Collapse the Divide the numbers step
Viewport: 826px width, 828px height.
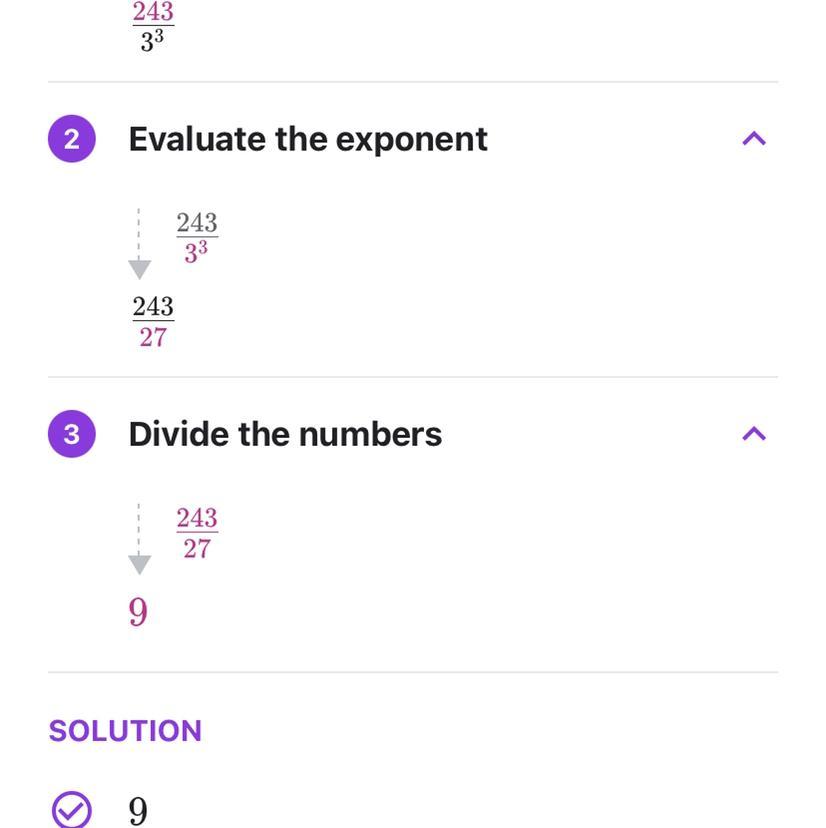754,434
